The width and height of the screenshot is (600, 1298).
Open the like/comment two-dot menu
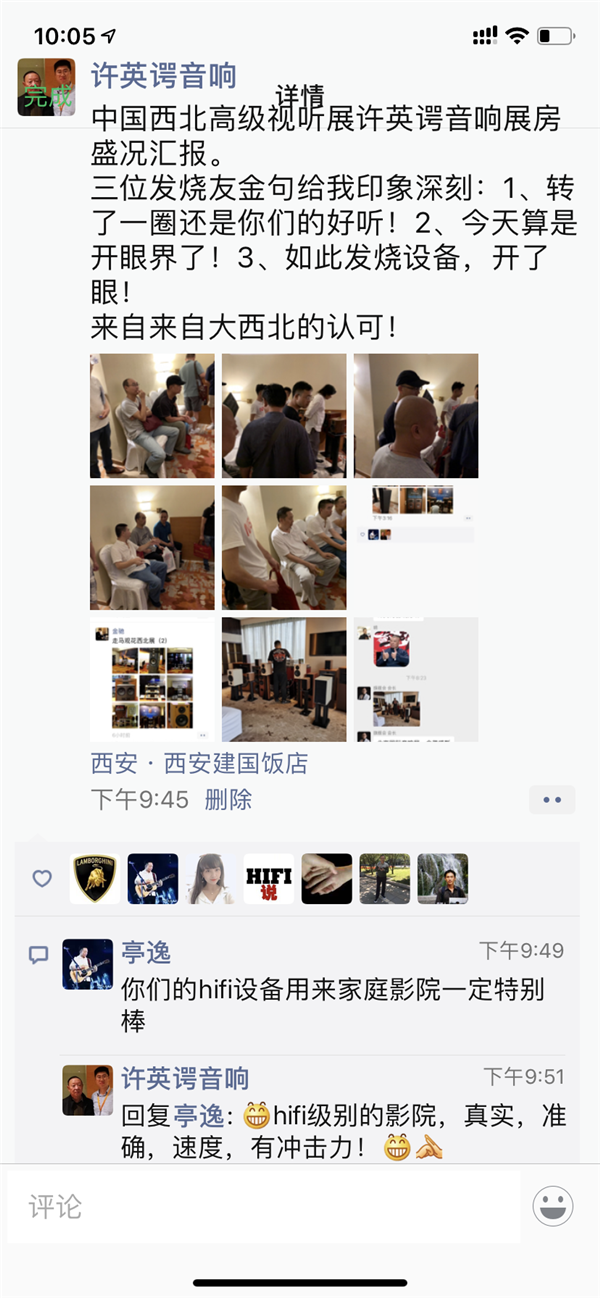coord(552,800)
